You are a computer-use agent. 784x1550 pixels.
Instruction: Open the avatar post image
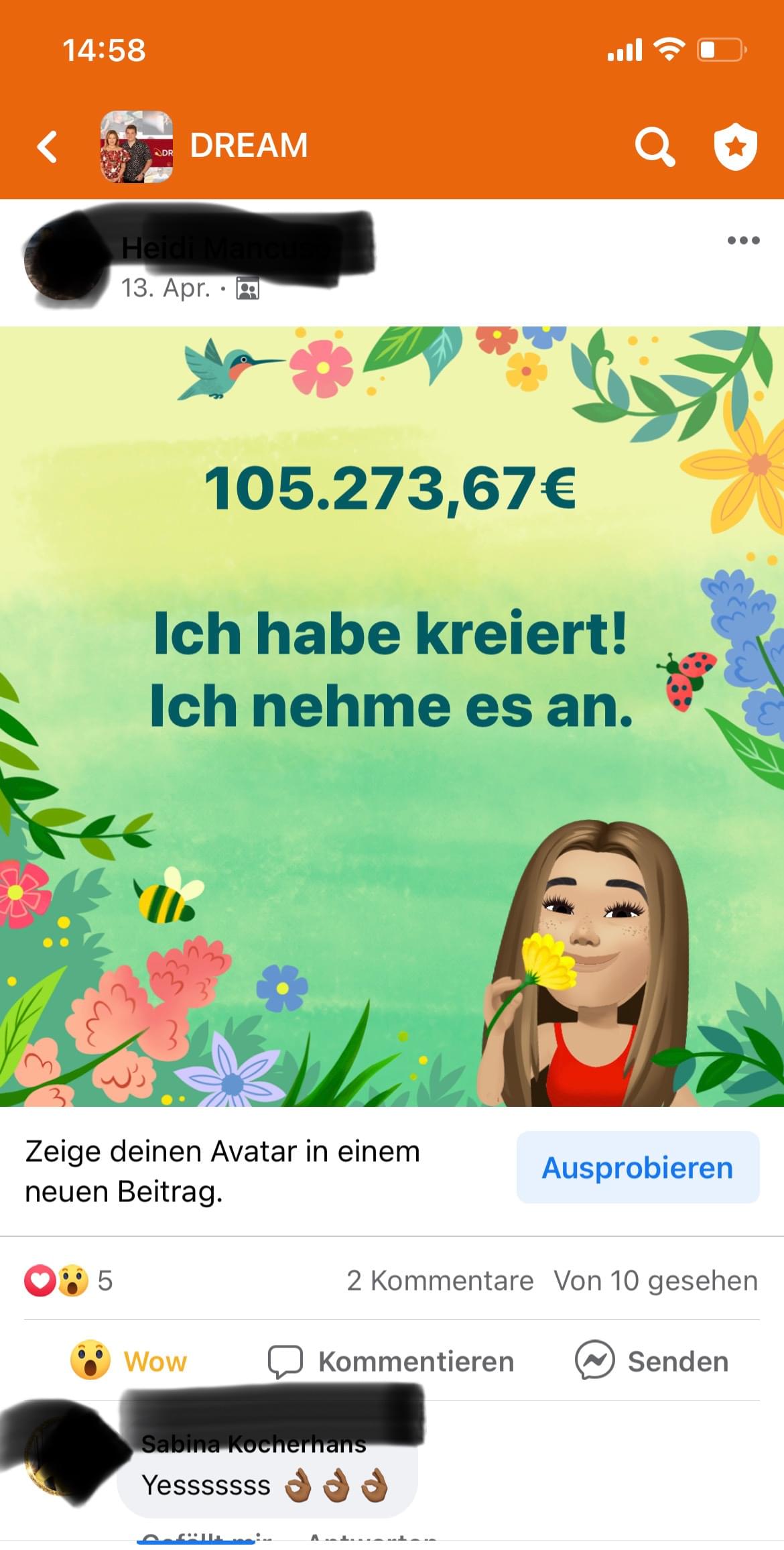point(392,715)
